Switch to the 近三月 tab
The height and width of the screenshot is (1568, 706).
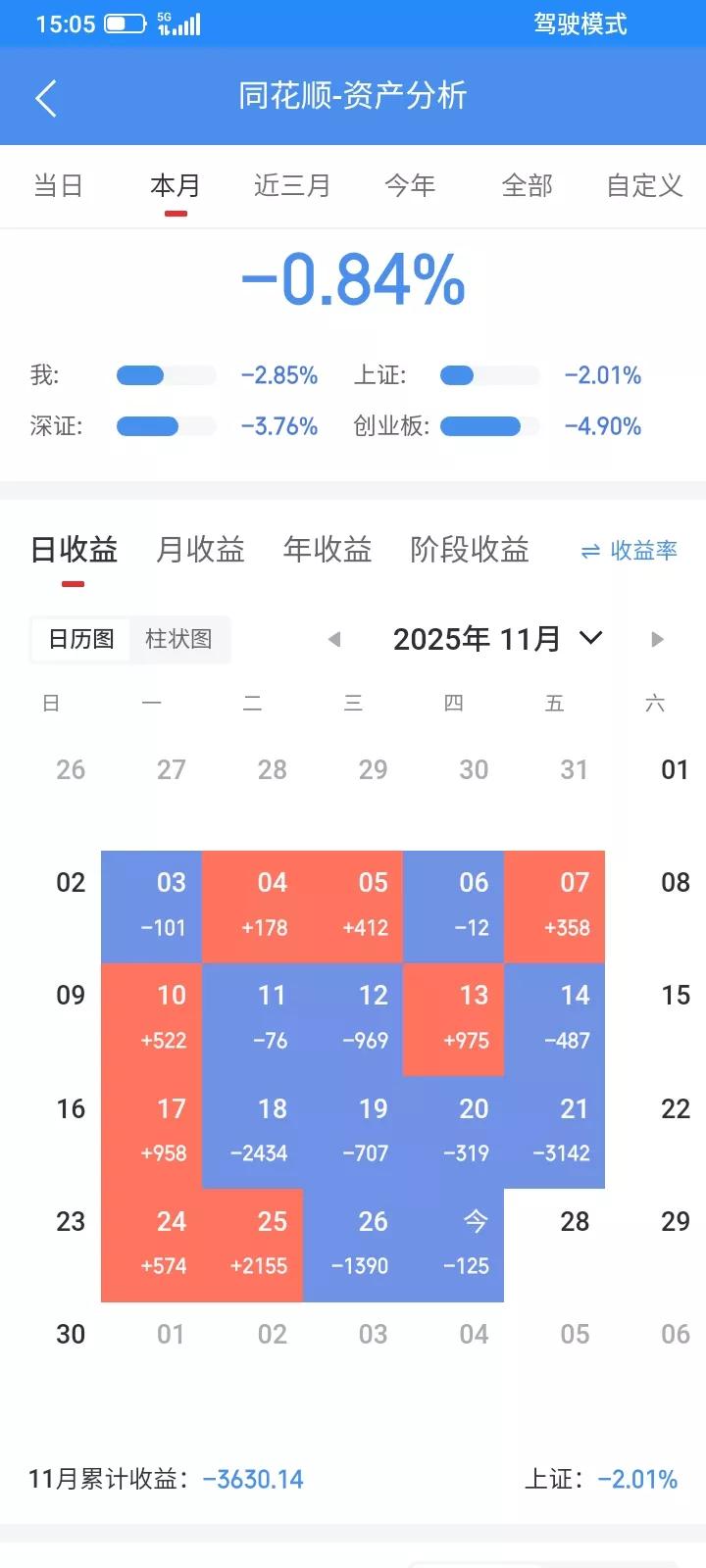pos(292,185)
